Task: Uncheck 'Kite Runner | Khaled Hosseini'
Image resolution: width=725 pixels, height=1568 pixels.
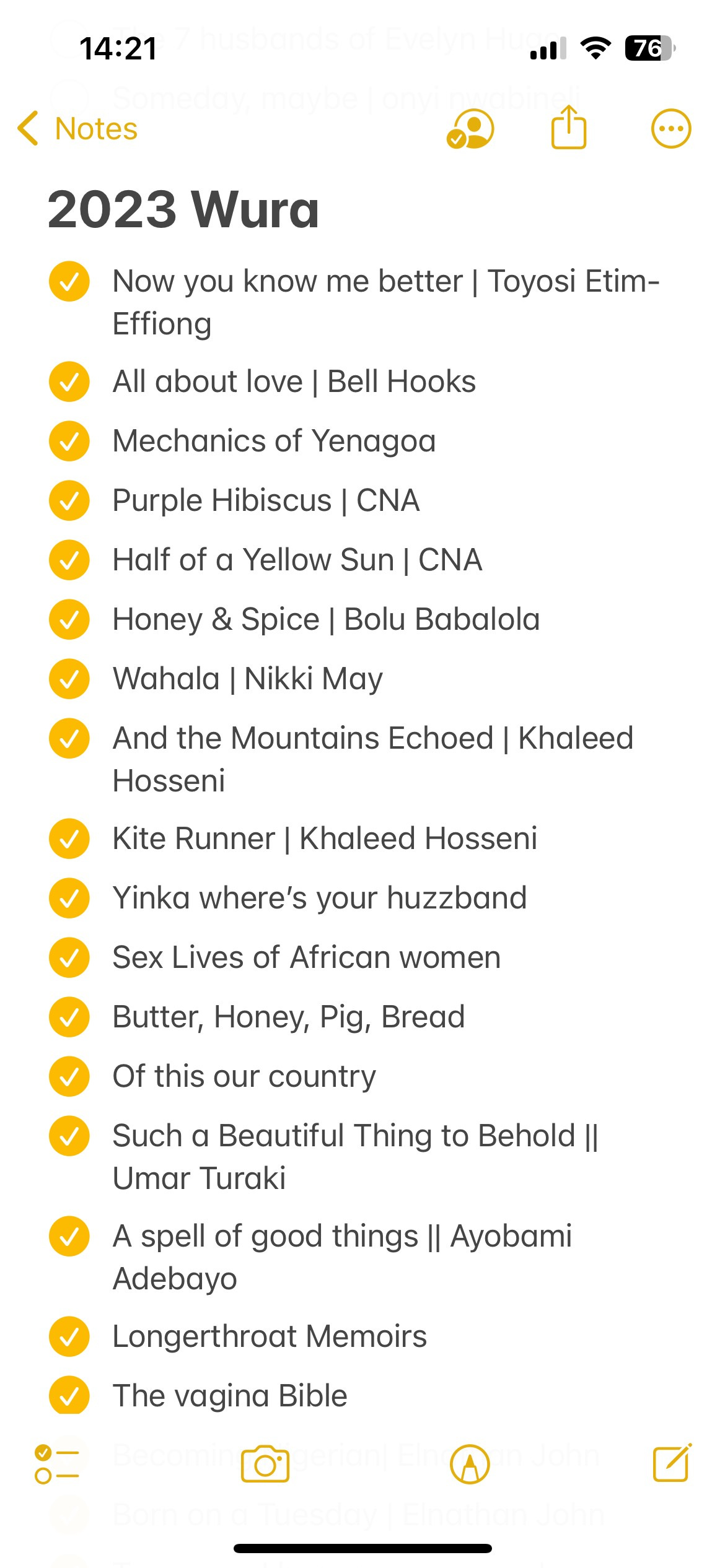Action: [69, 838]
